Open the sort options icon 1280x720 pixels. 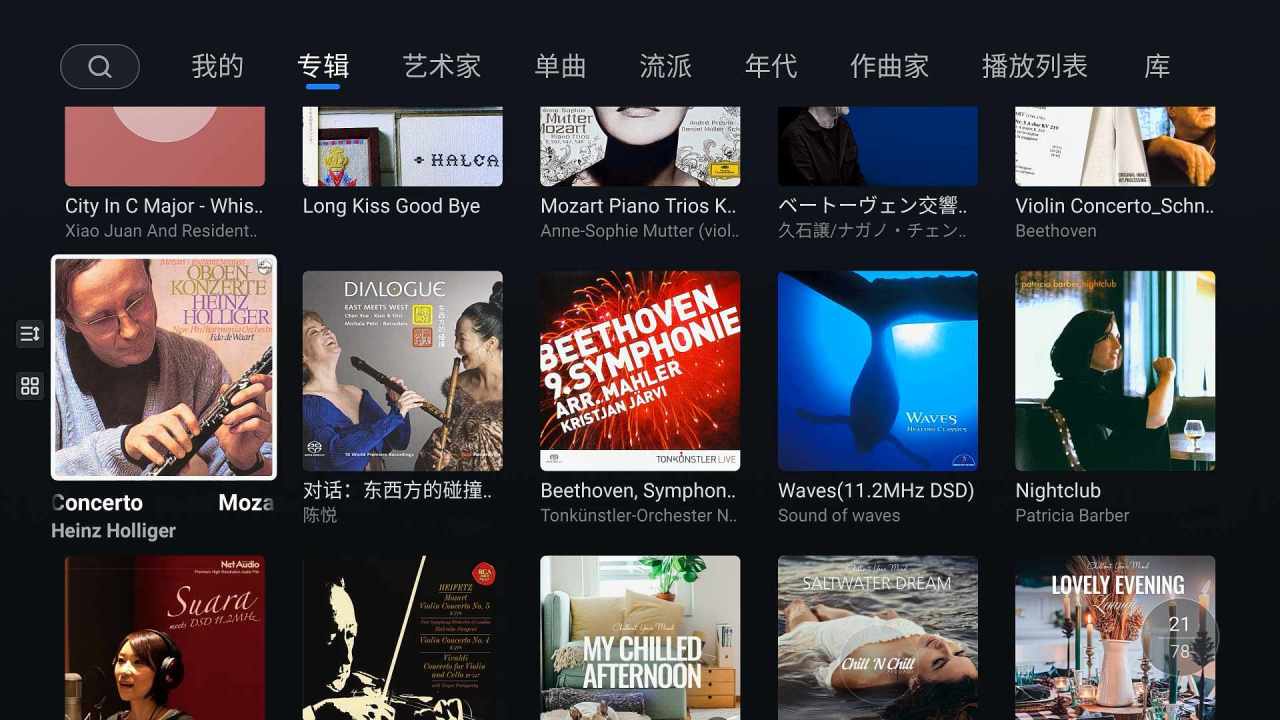tap(30, 334)
